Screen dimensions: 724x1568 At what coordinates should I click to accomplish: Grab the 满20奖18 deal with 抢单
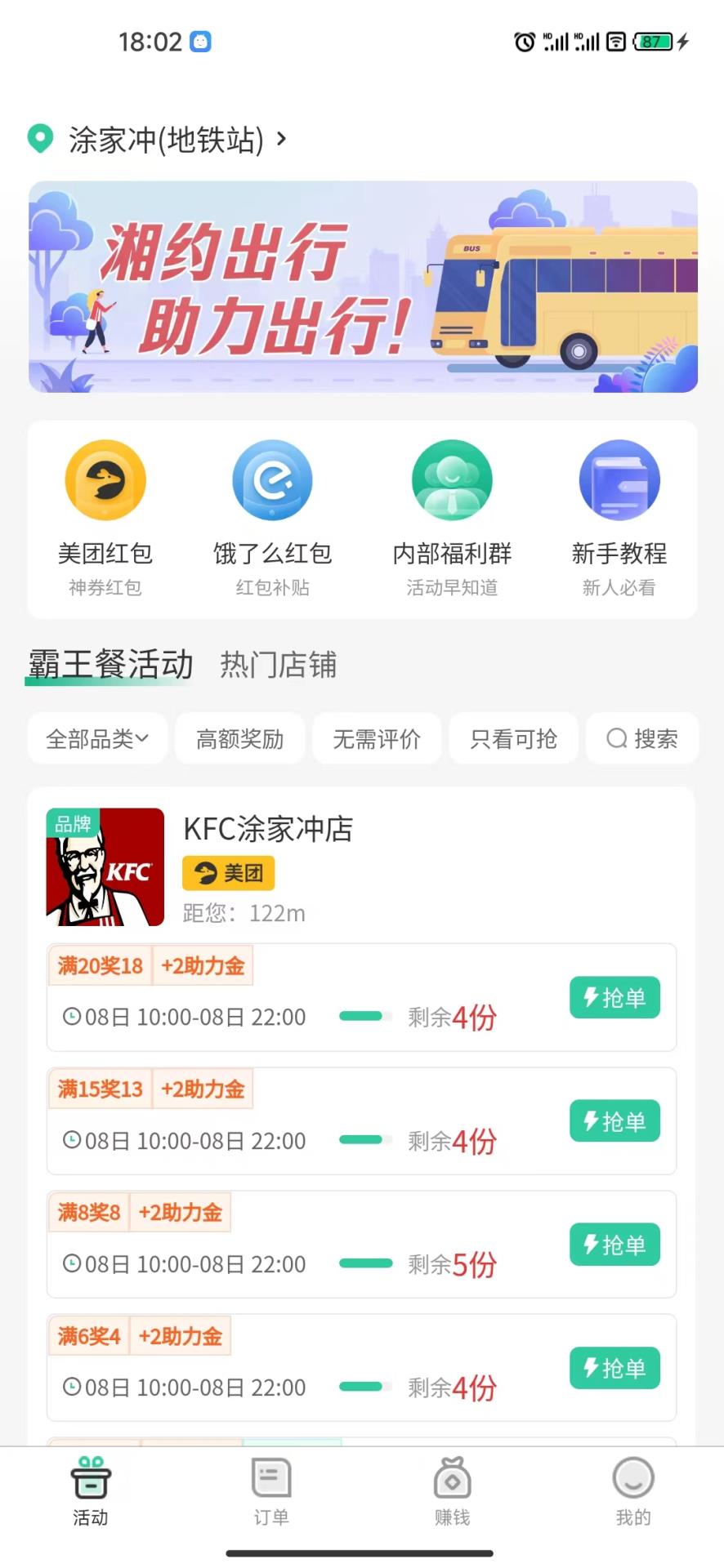tap(615, 997)
